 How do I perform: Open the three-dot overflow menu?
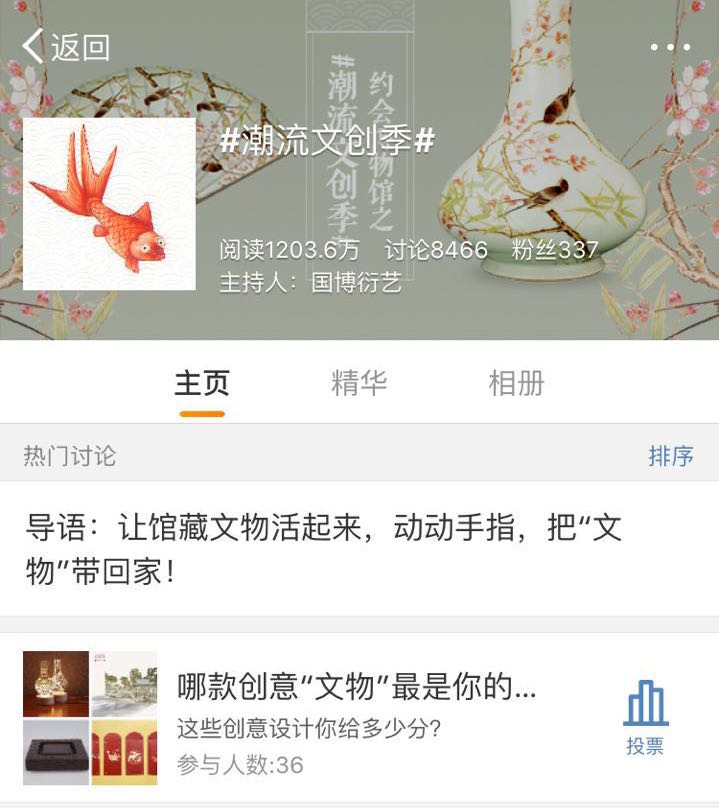point(670,47)
